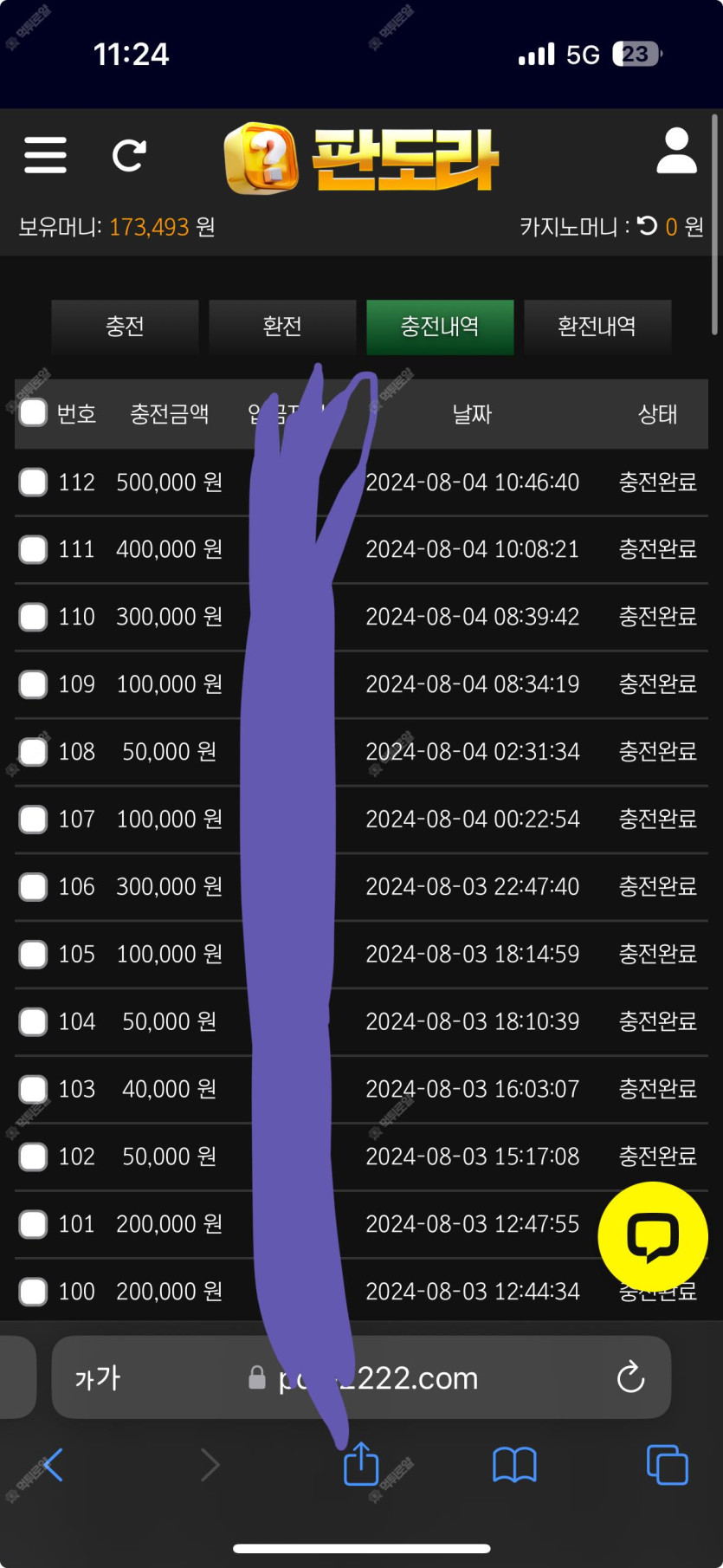Tap the refresh icon beside the menu
The width and height of the screenshot is (723, 1568).
point(130,156)
